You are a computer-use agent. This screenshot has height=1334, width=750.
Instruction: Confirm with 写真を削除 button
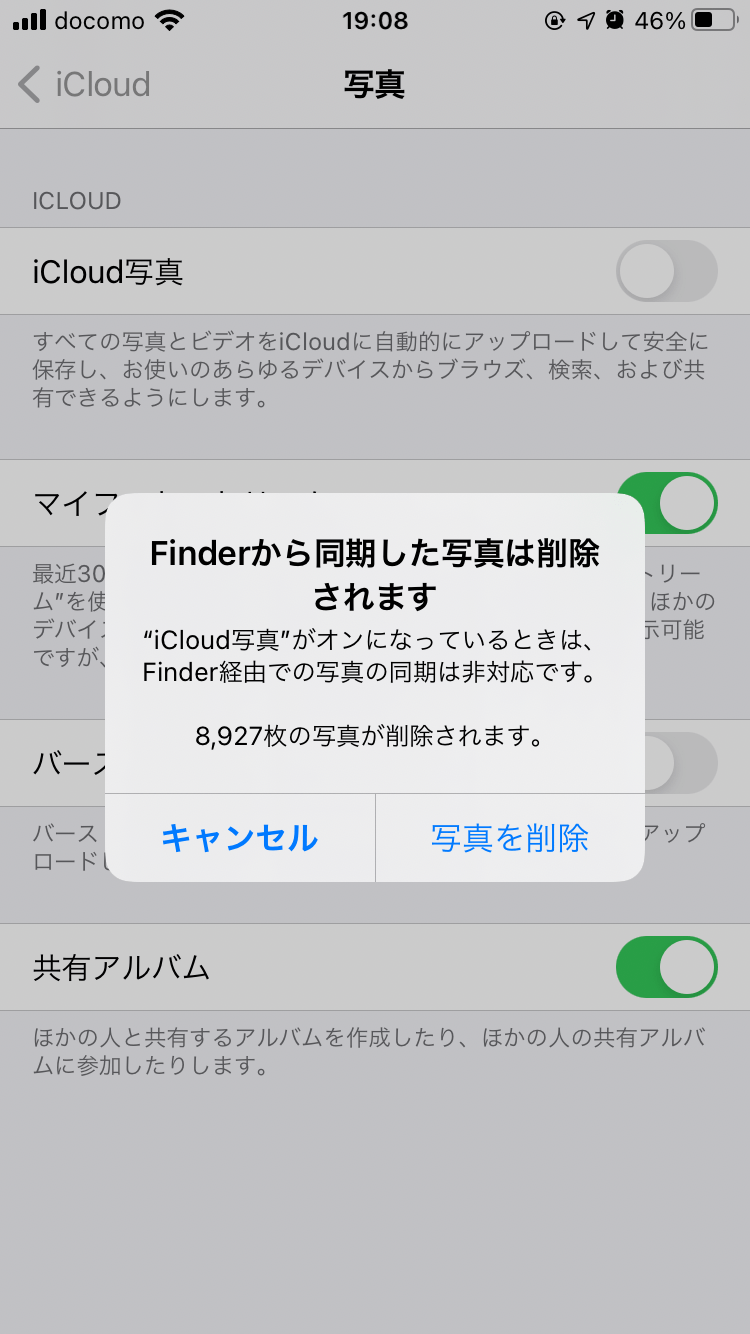click(510, 838)
